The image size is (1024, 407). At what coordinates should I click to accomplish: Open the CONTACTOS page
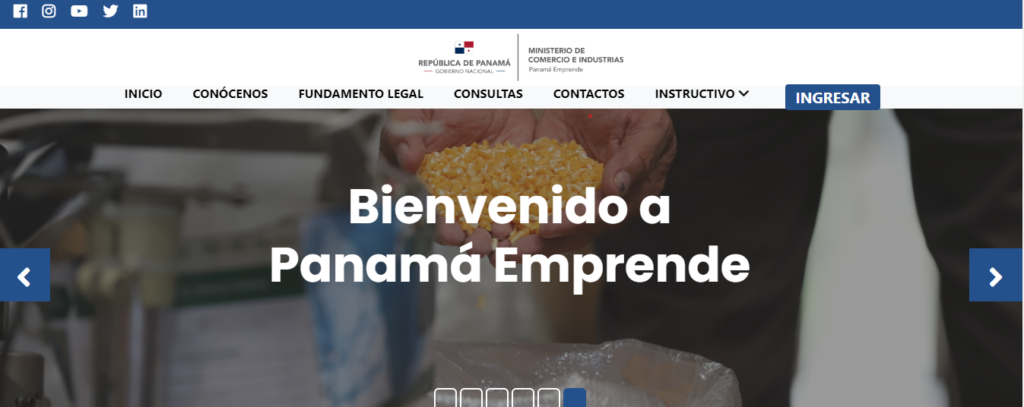[588, 94]
